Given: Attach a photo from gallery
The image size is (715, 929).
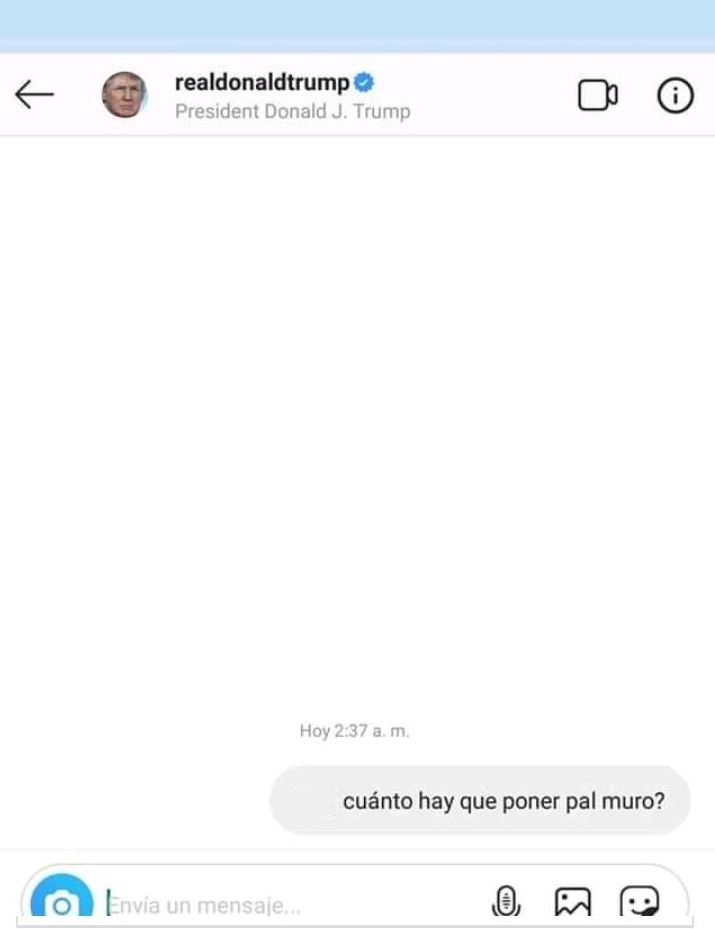Looking at the screenshot, I should 573,903.
